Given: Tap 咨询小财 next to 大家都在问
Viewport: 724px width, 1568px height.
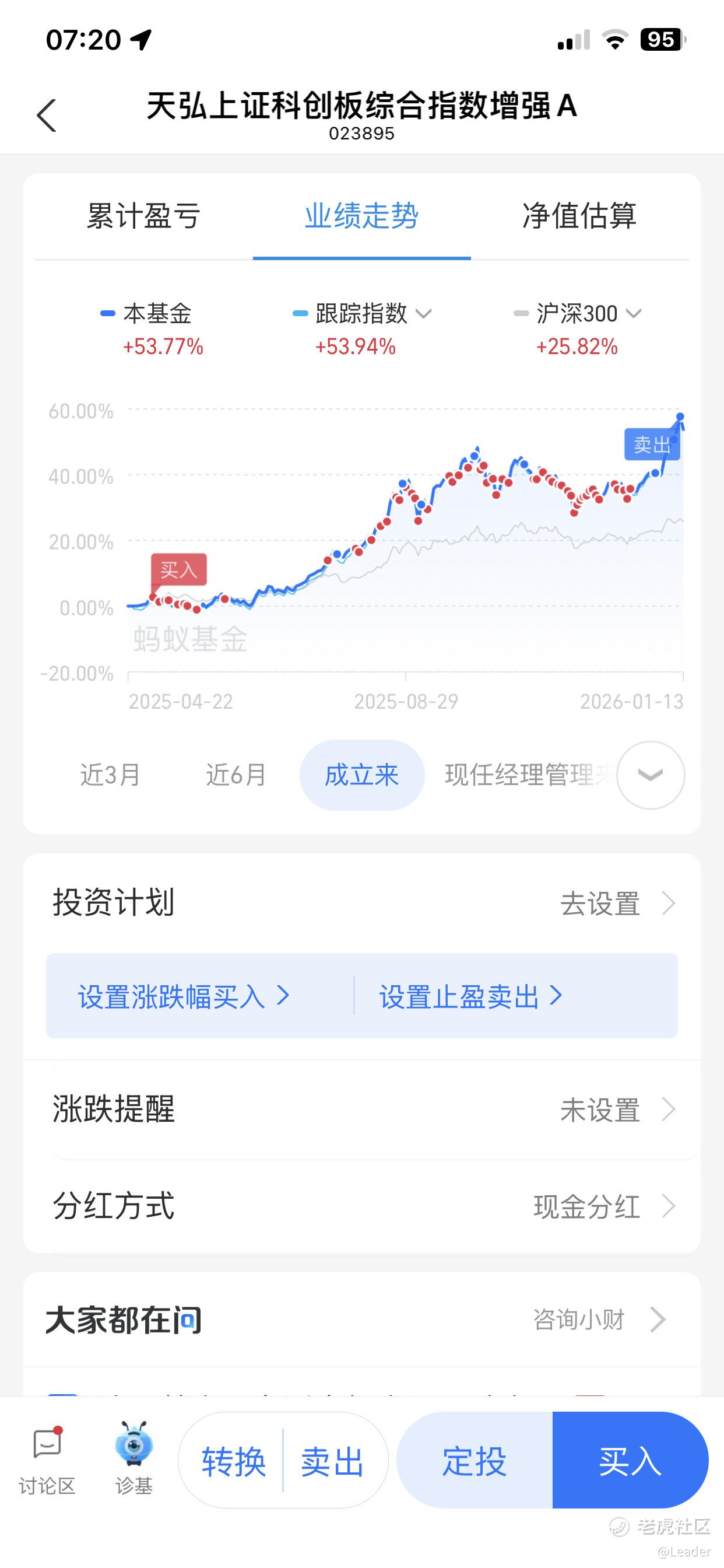Looking at the screenshot, I should 598,1319.
